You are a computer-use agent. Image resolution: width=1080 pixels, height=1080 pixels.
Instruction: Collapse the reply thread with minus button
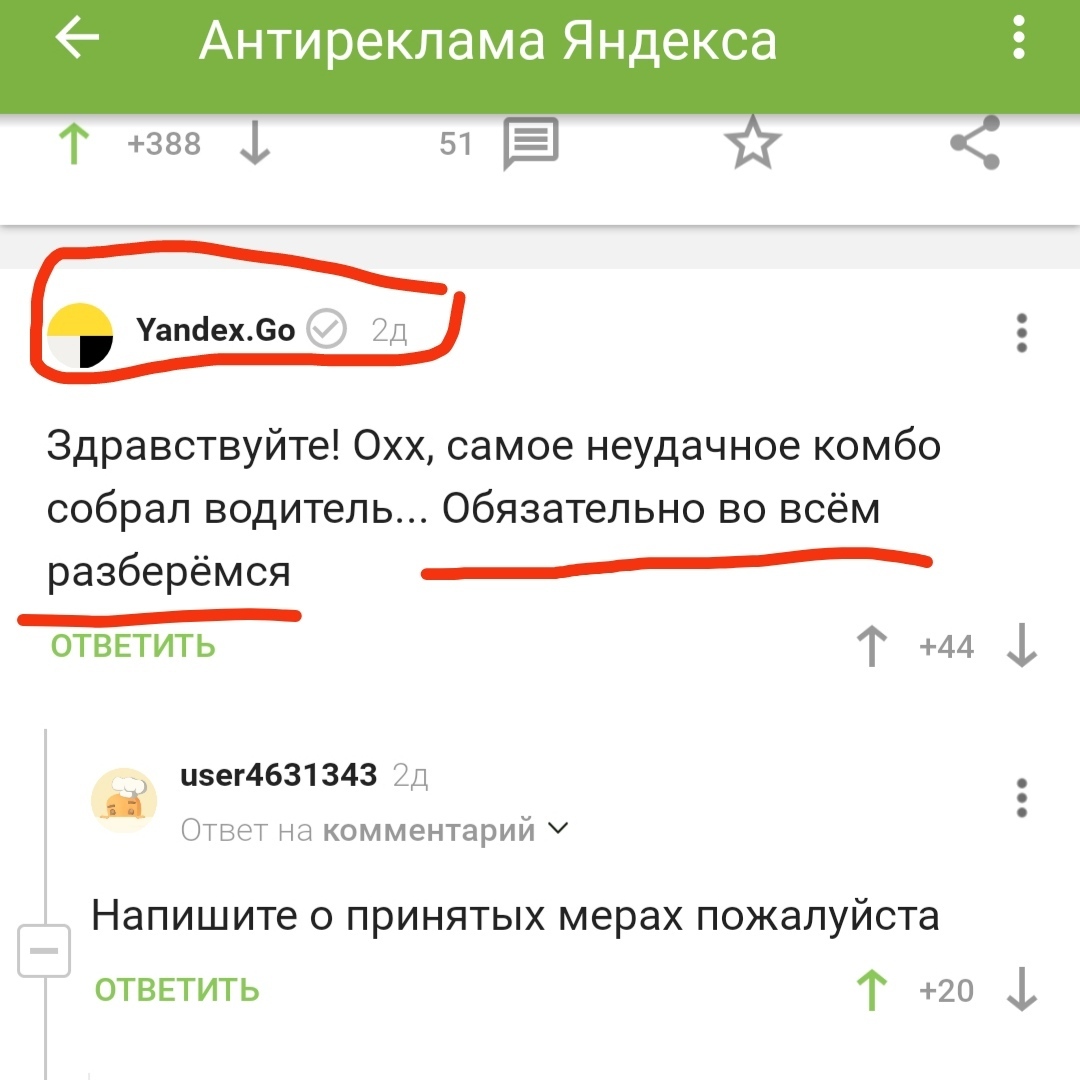click(44, 950)
